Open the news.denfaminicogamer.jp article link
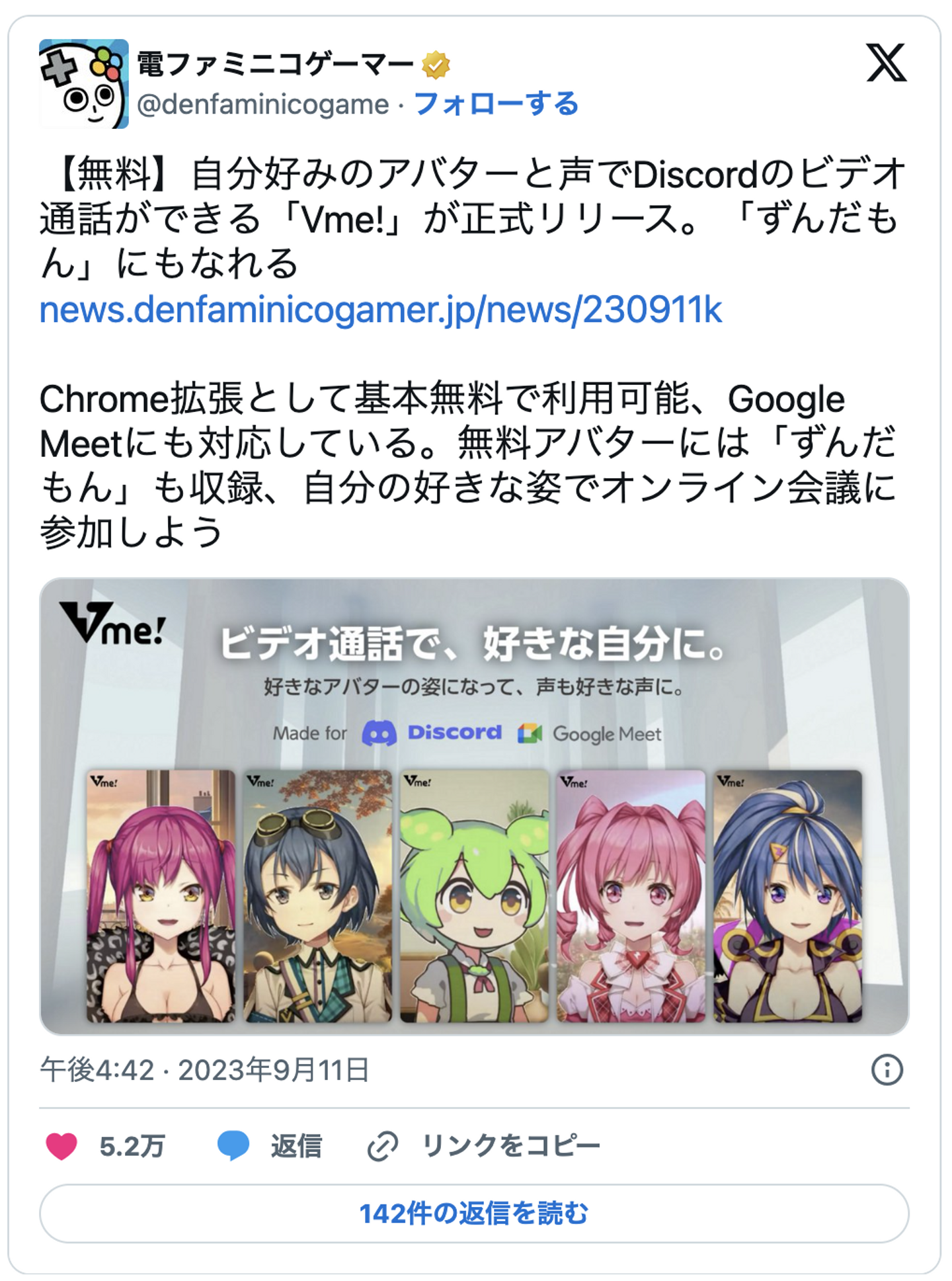Viewport: 952px width, 1281px height. 380,310
